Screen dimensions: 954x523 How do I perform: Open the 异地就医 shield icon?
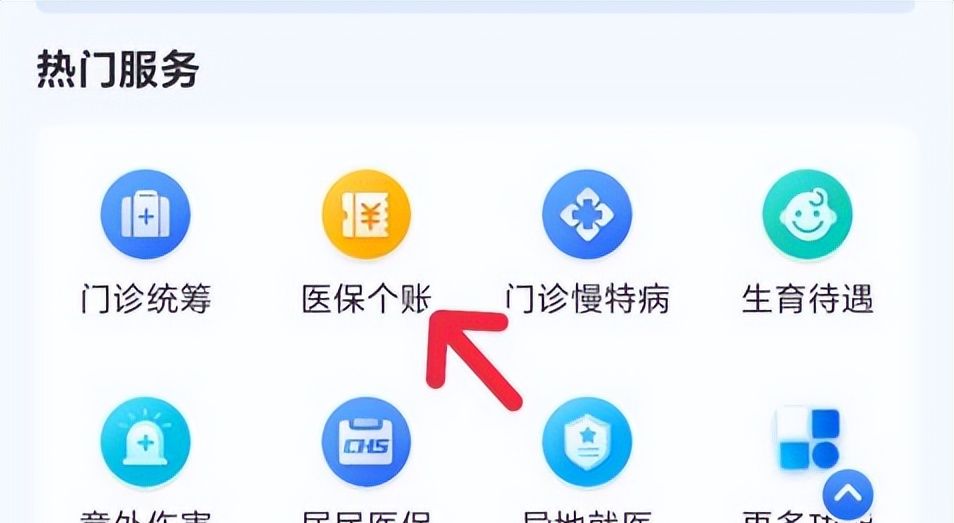[x=586, y=442]
